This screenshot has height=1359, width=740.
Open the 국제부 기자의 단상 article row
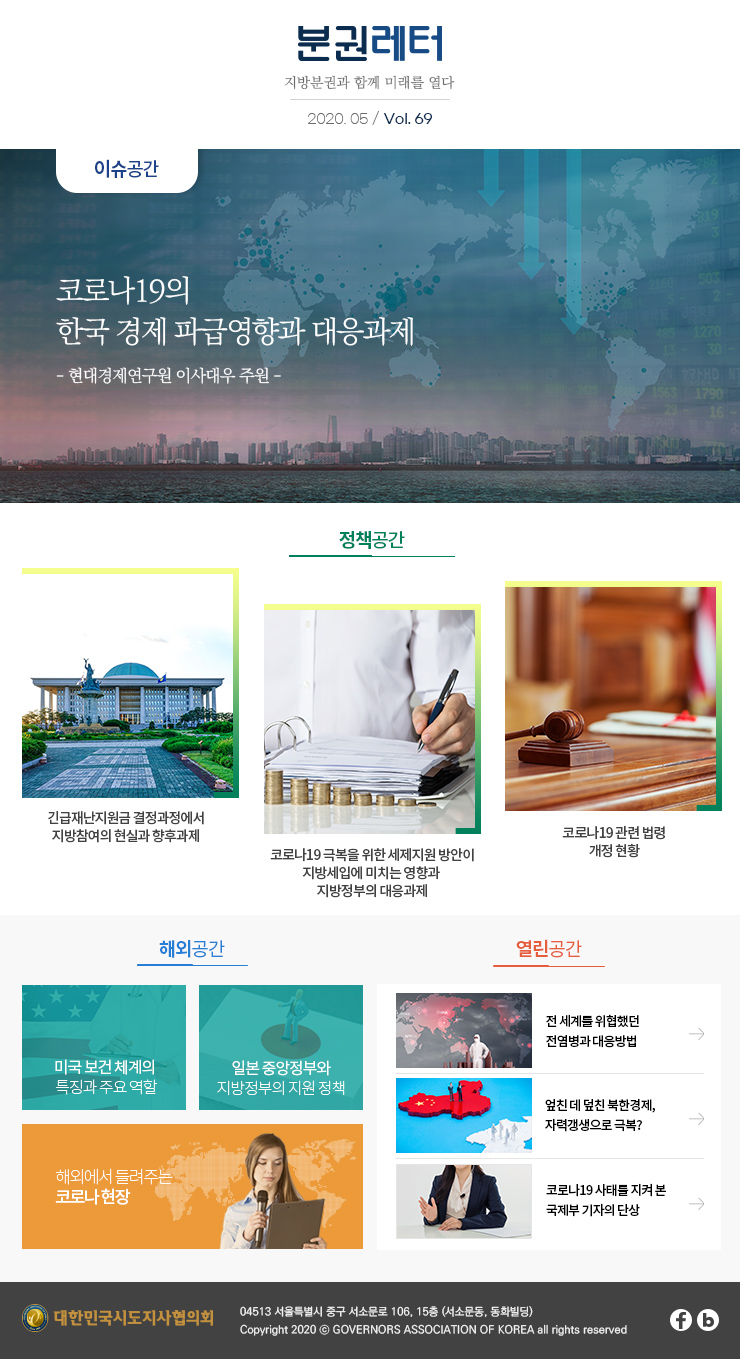(550, 1201)
